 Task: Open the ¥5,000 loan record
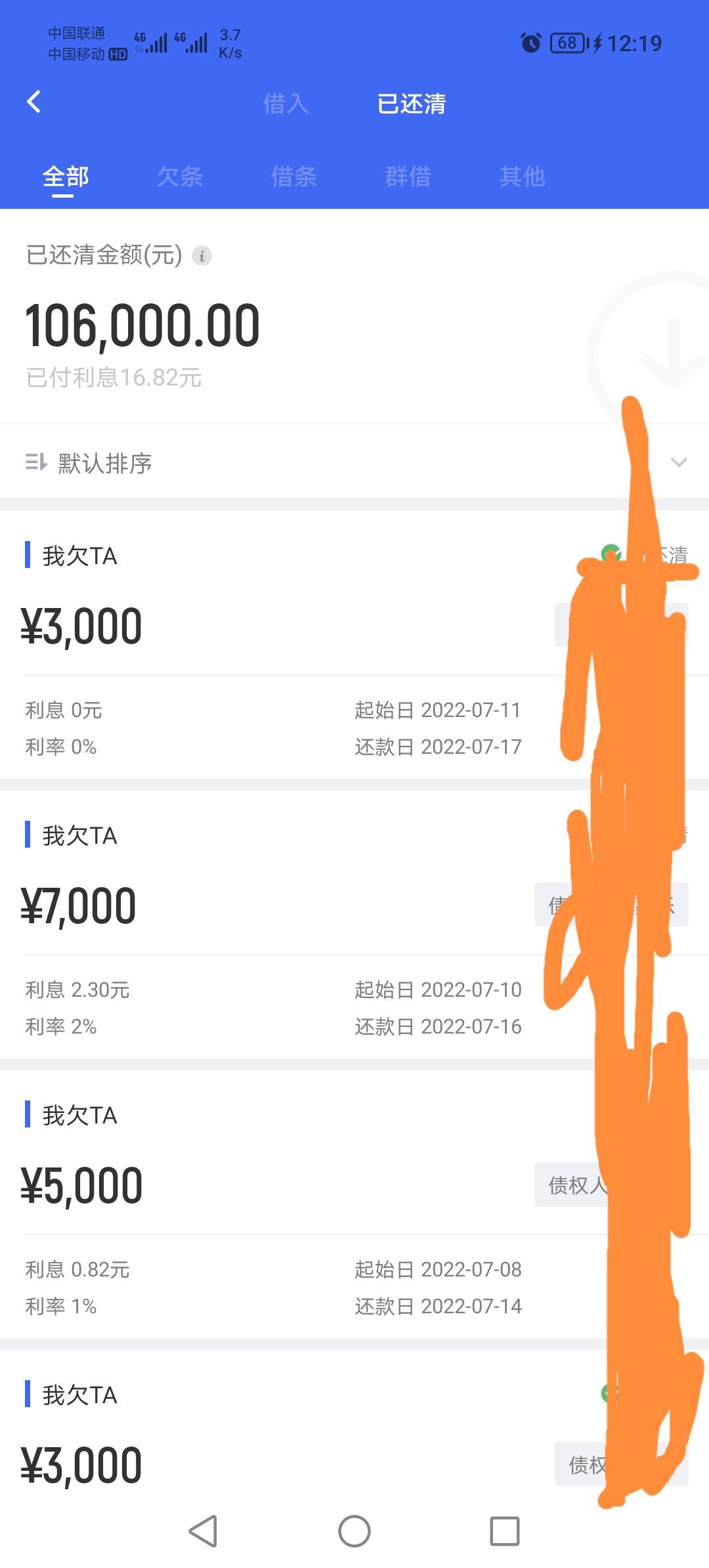click(x=354, y=1204)
